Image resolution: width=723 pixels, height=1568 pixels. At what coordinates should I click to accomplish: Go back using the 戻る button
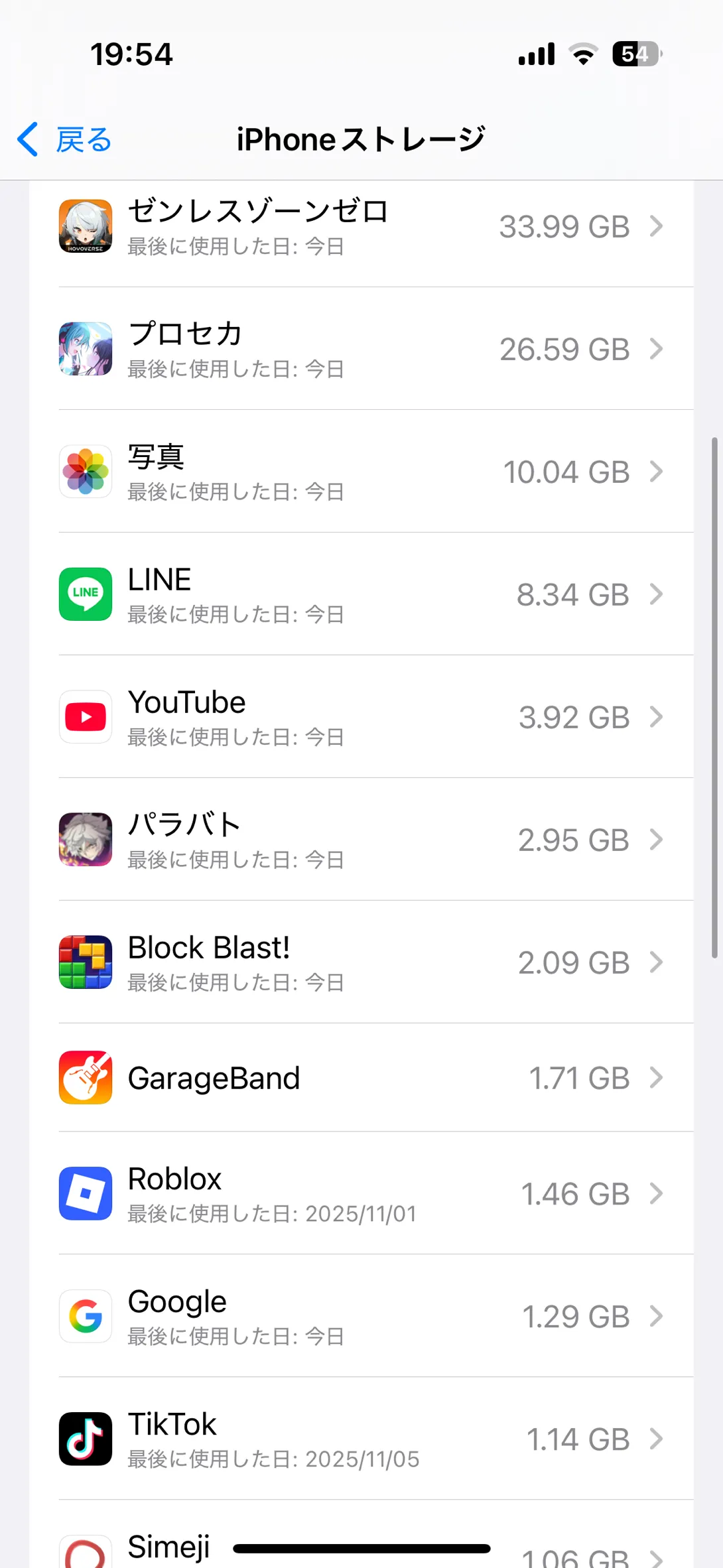pyautogui.click(x=65, y=140)
